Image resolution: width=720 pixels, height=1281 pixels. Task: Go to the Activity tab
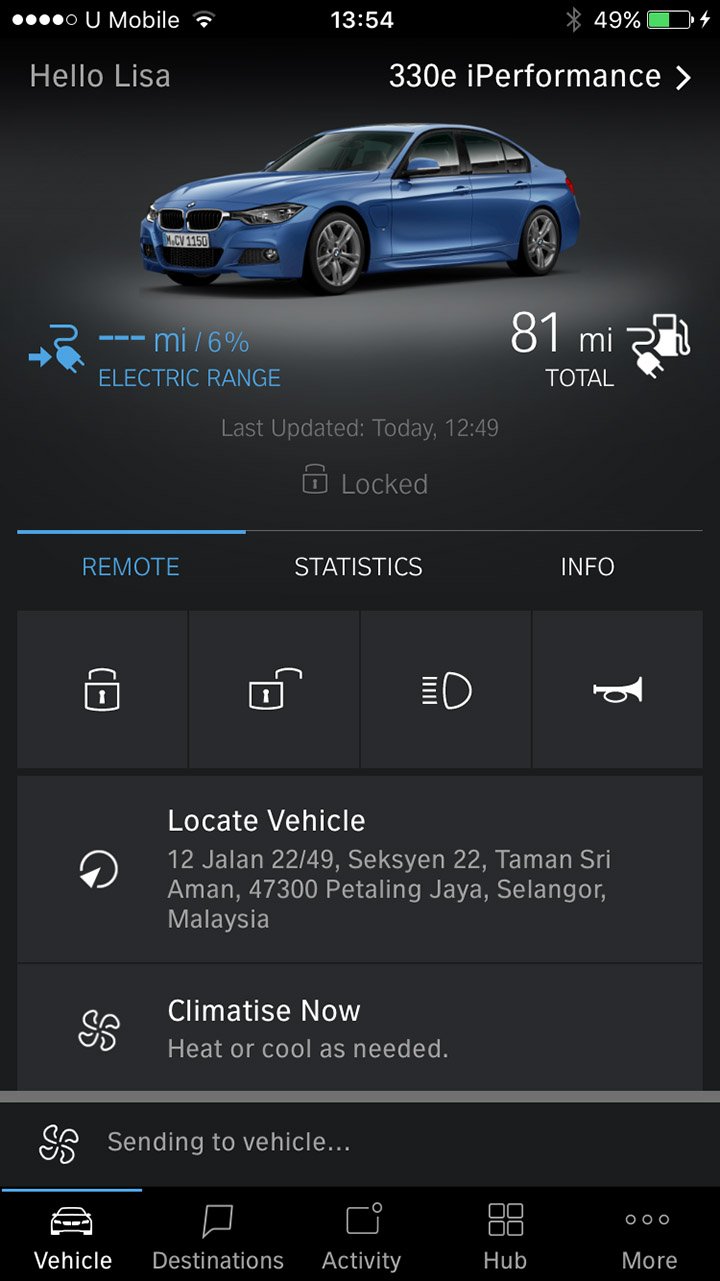click(361, 1237)
